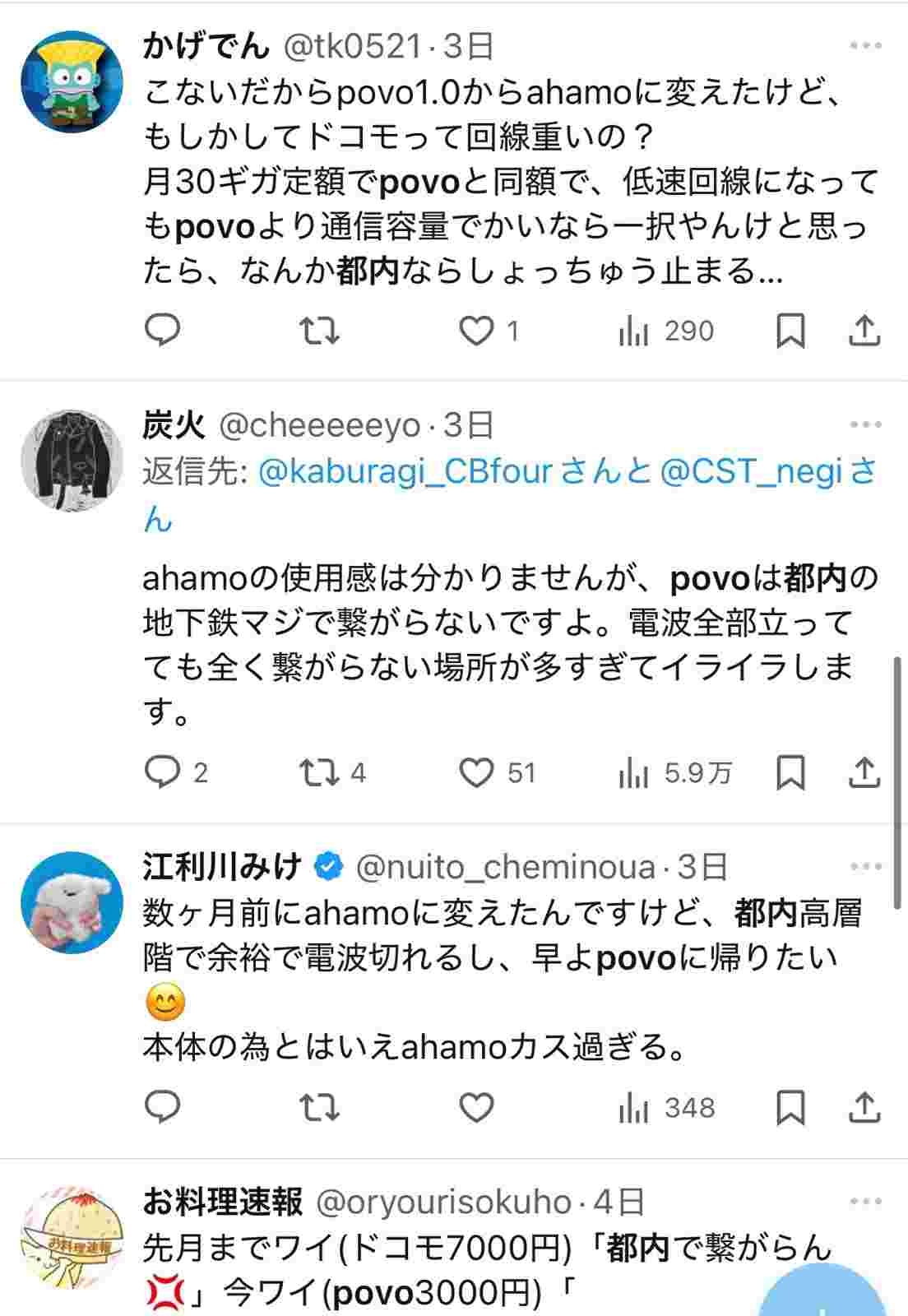Reply to 炭火's tweet
Image resolution: width=908 pixels, height=1316 pixels.
(163, 772)
